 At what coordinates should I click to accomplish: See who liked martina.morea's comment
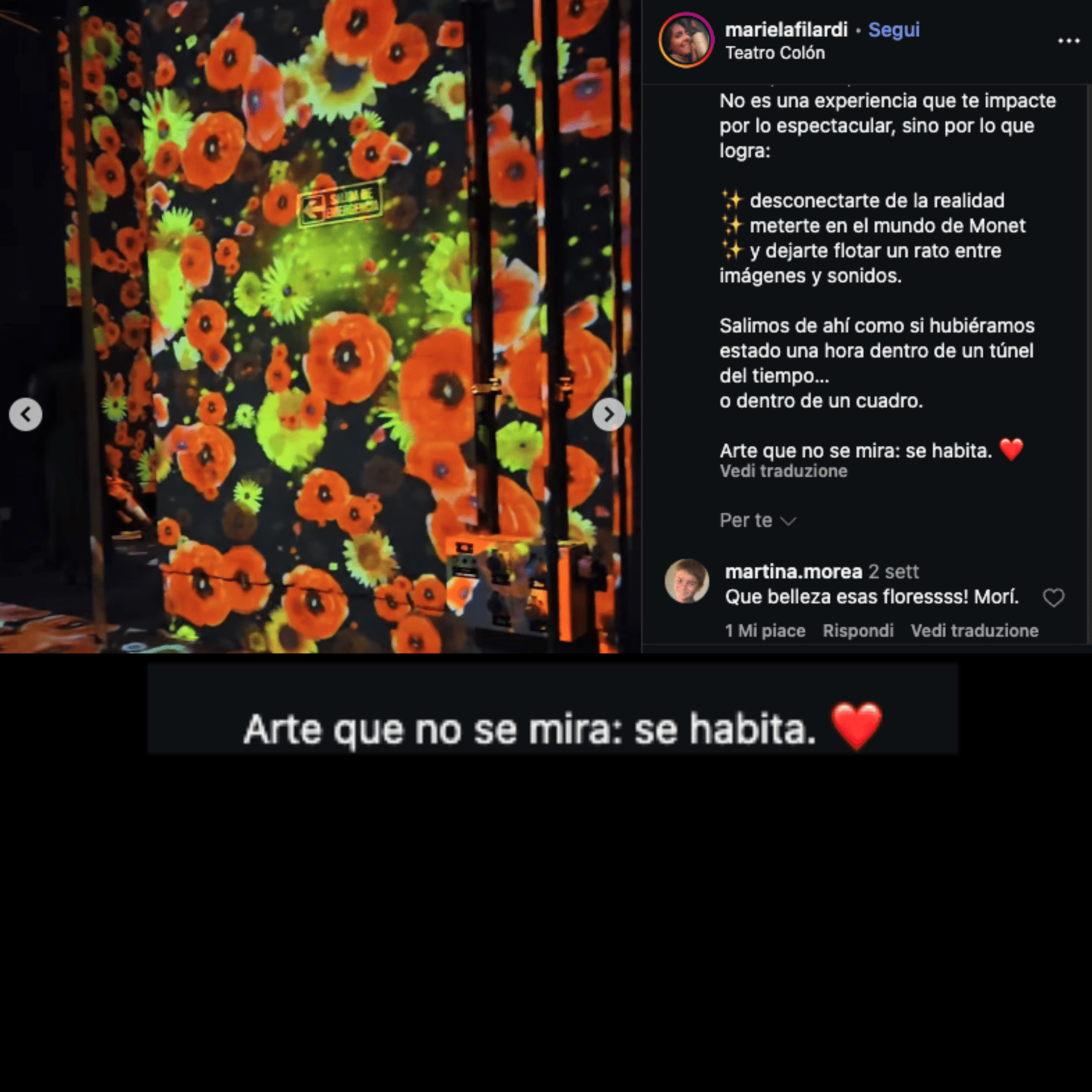[765, 631]
